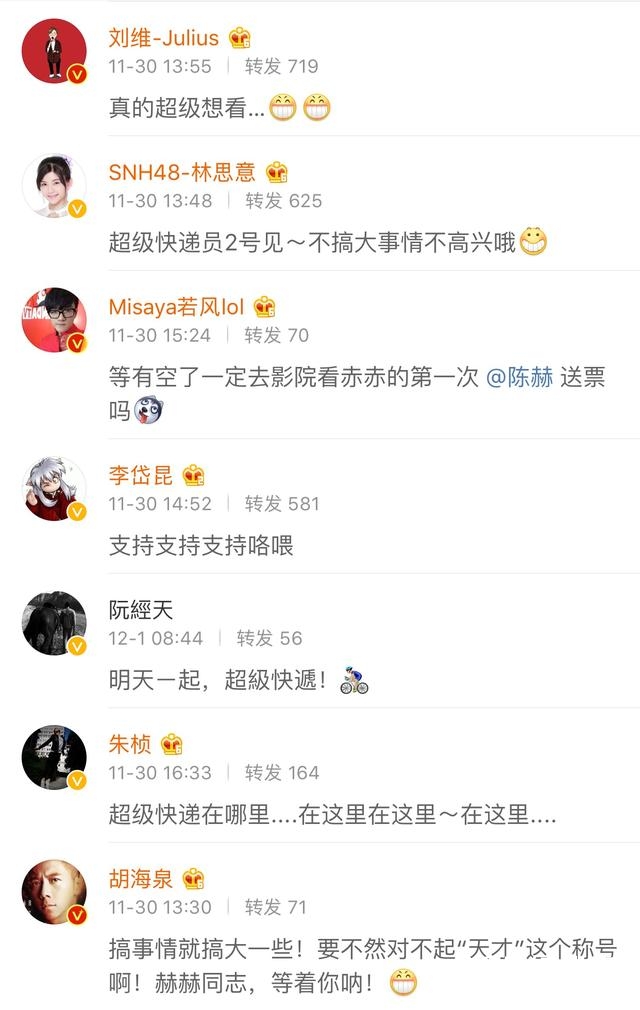Open the @陈赫 mention link
The width and height of the screenshot is (640, 1010).
click(x=519, y=379)
